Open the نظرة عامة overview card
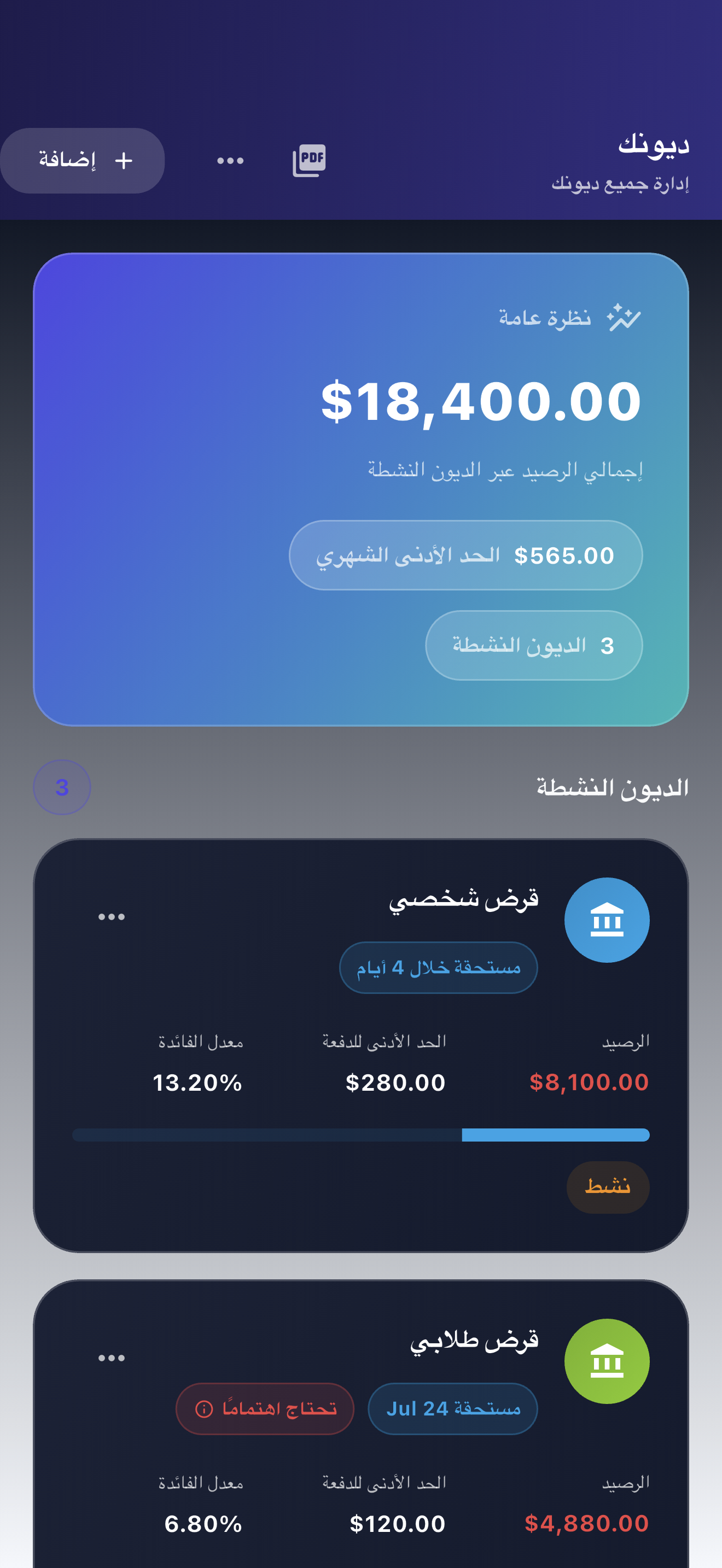The width and height of the screenshot is (722, 1568). (361, 489)
